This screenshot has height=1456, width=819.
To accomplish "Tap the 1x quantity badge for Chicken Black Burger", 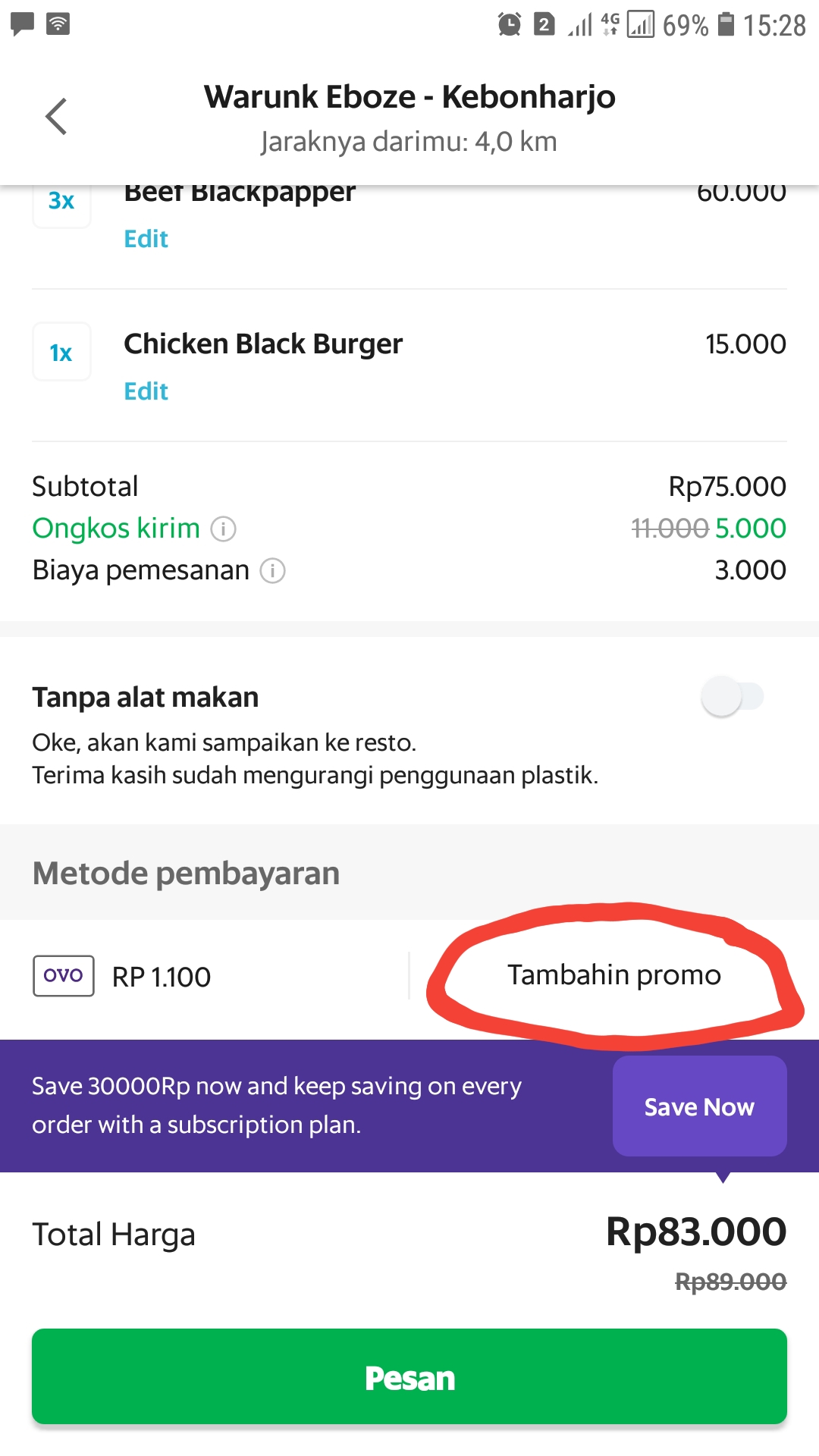I will click(61, 351).
